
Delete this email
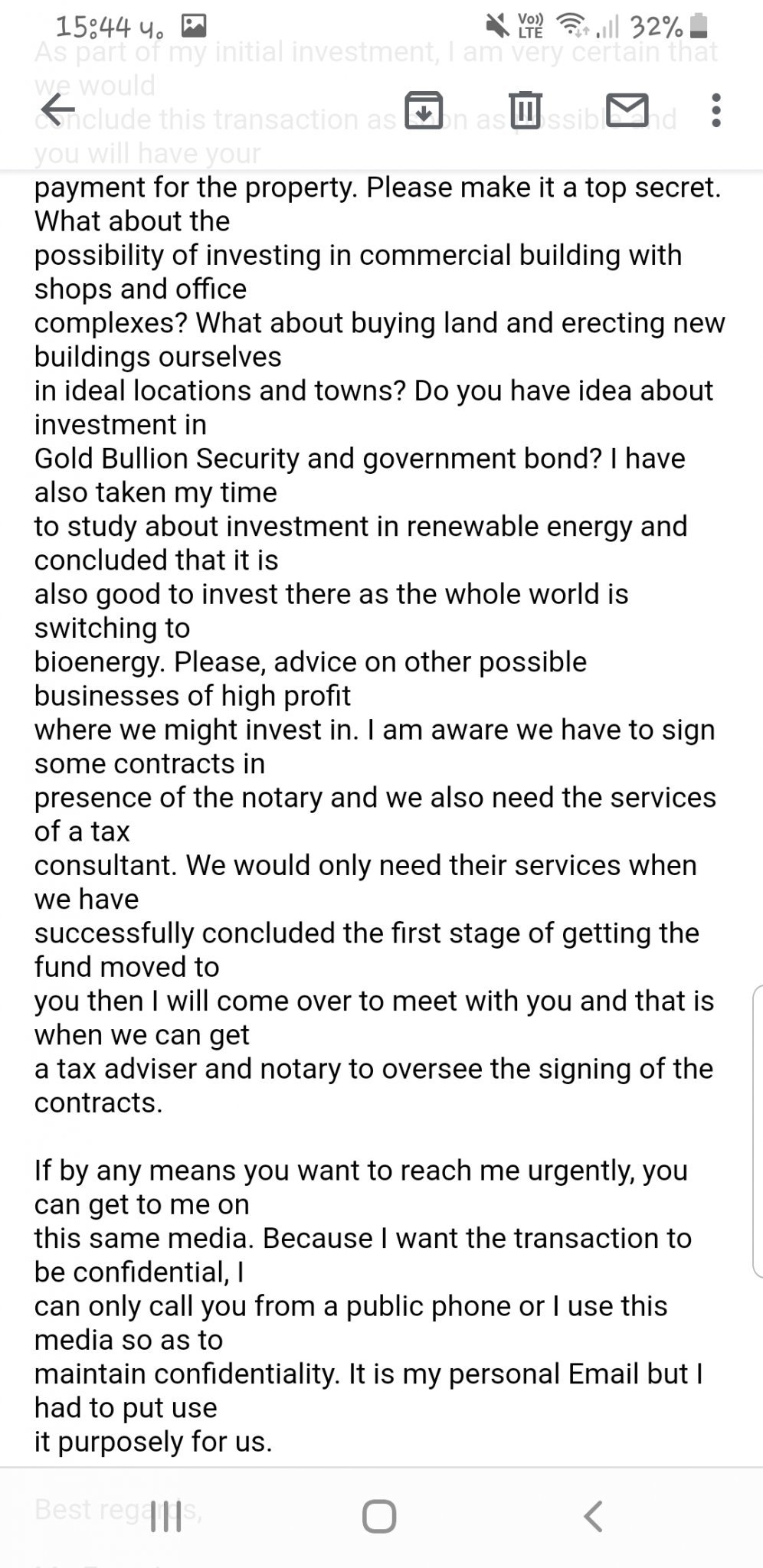pos(526,110)
